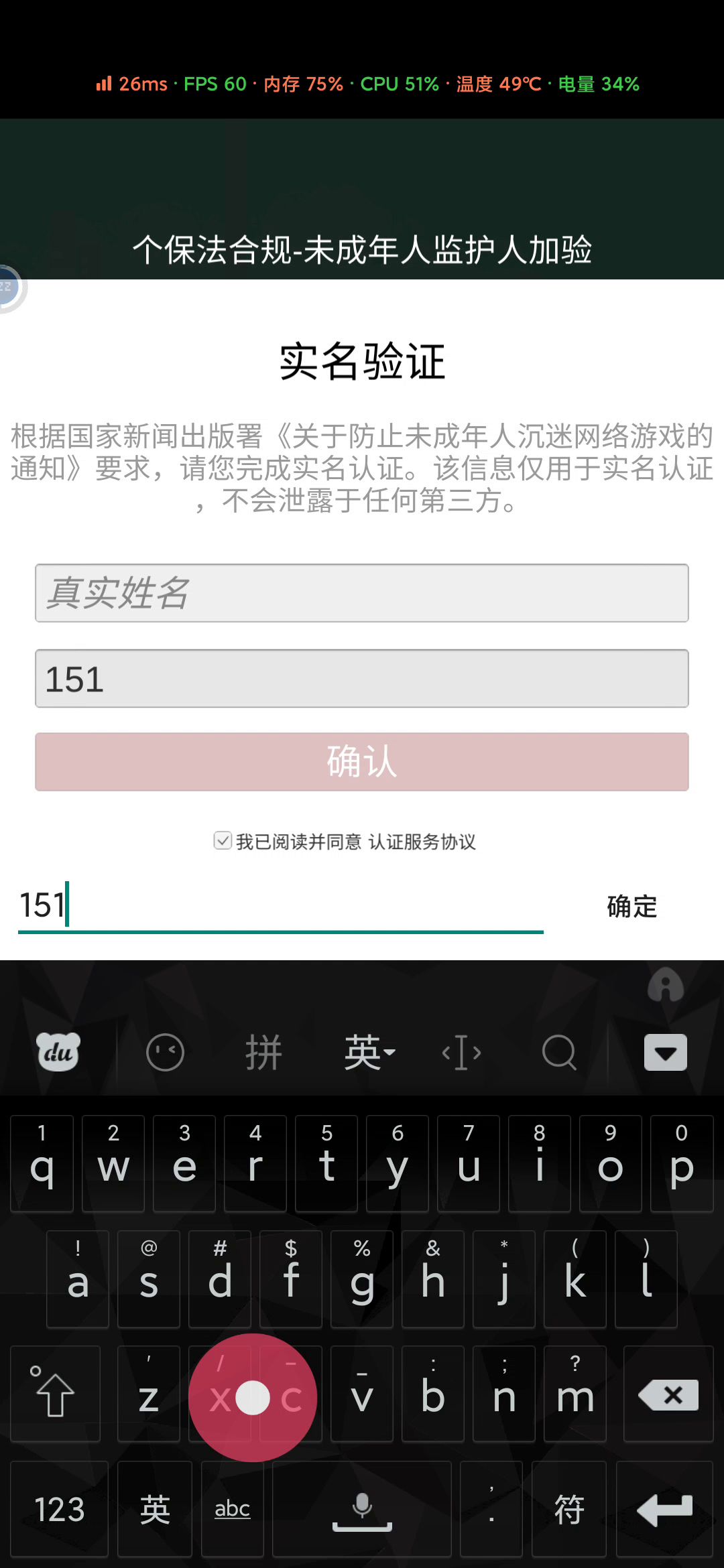Open the cursor movement tool
This screenshot has width=724, height=1568.
pos(461,1052)
